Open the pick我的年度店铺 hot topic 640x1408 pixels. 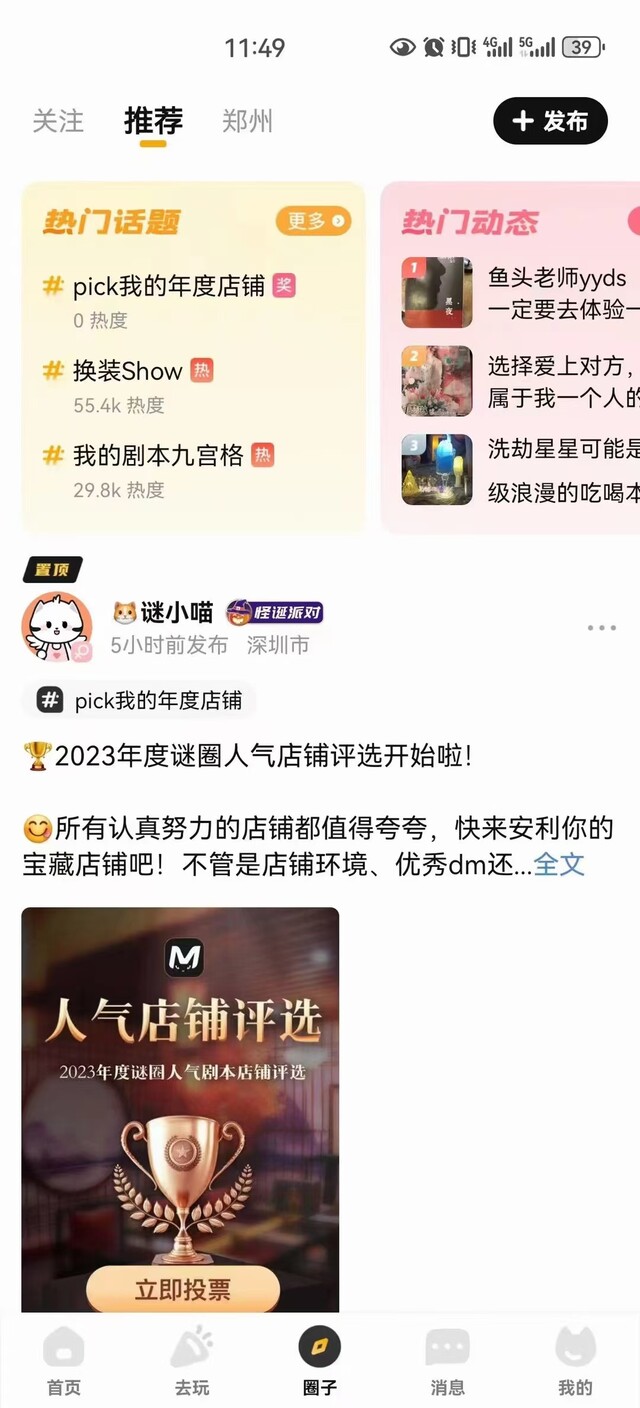168,287
